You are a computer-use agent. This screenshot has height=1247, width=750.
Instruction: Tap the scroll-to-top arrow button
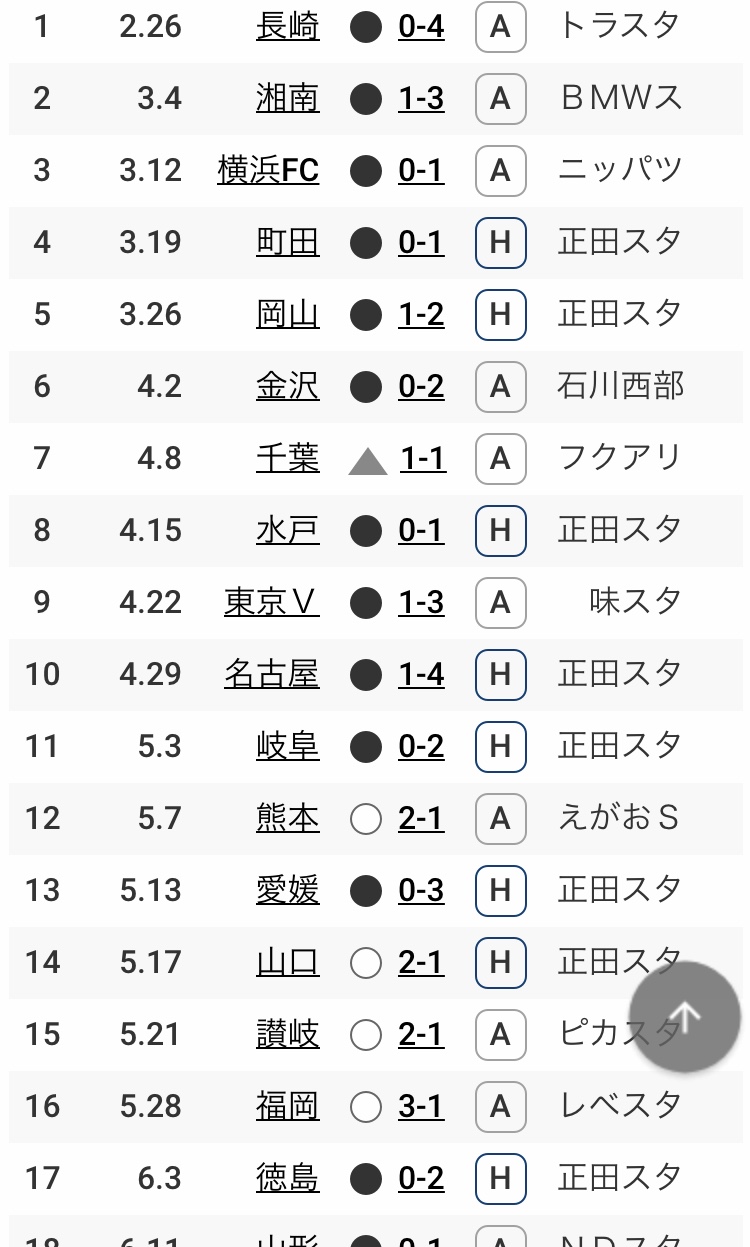685,1017
